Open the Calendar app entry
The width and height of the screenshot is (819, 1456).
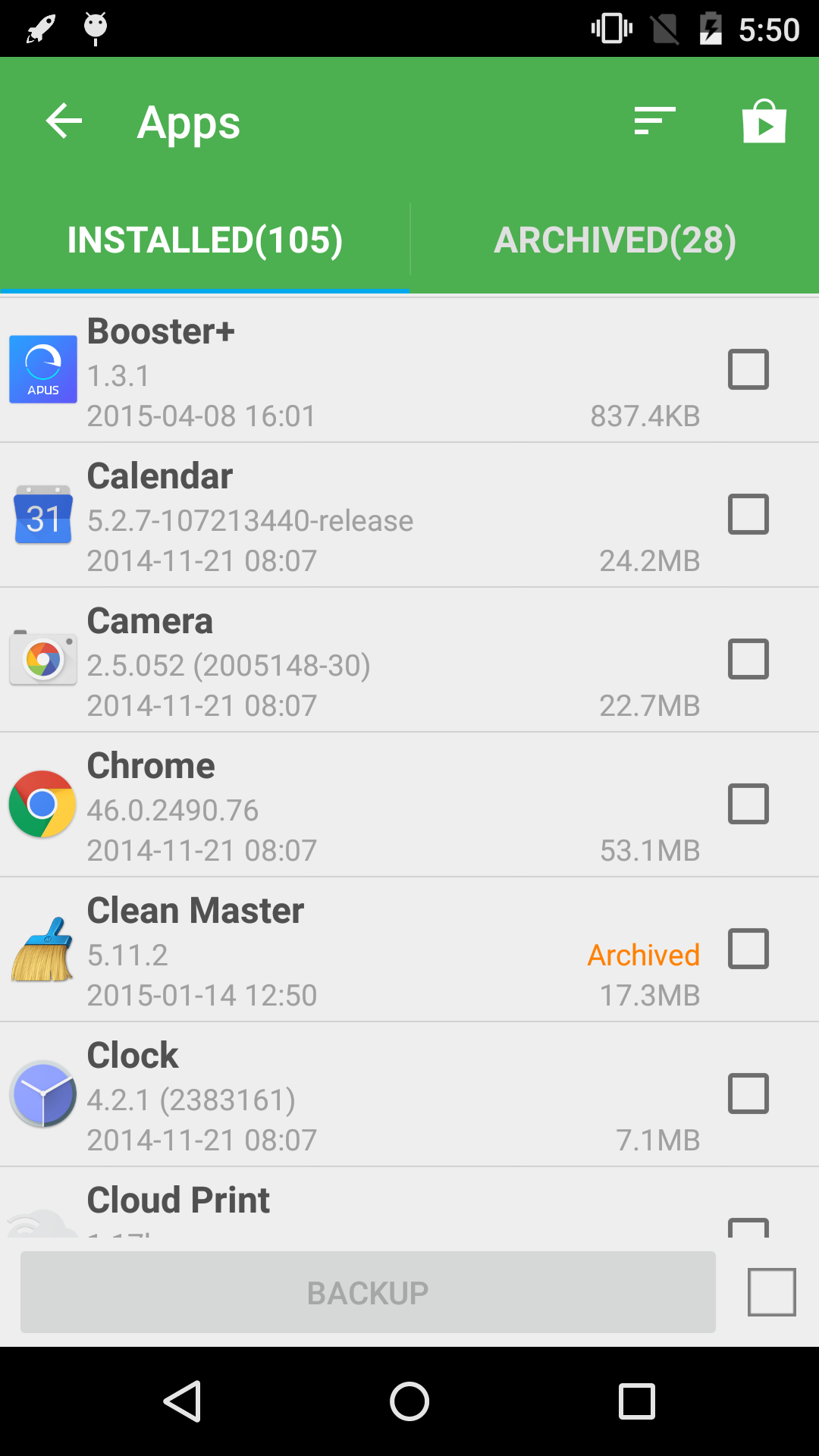pos(341,515)
